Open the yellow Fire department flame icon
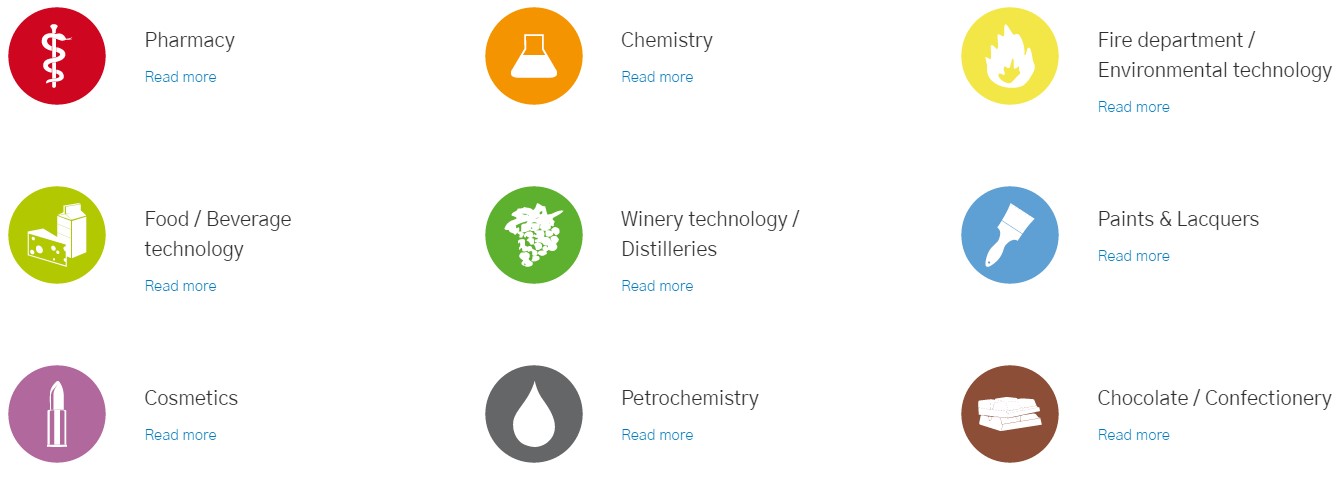The image size is (1338, 480). click(1009, 56)
